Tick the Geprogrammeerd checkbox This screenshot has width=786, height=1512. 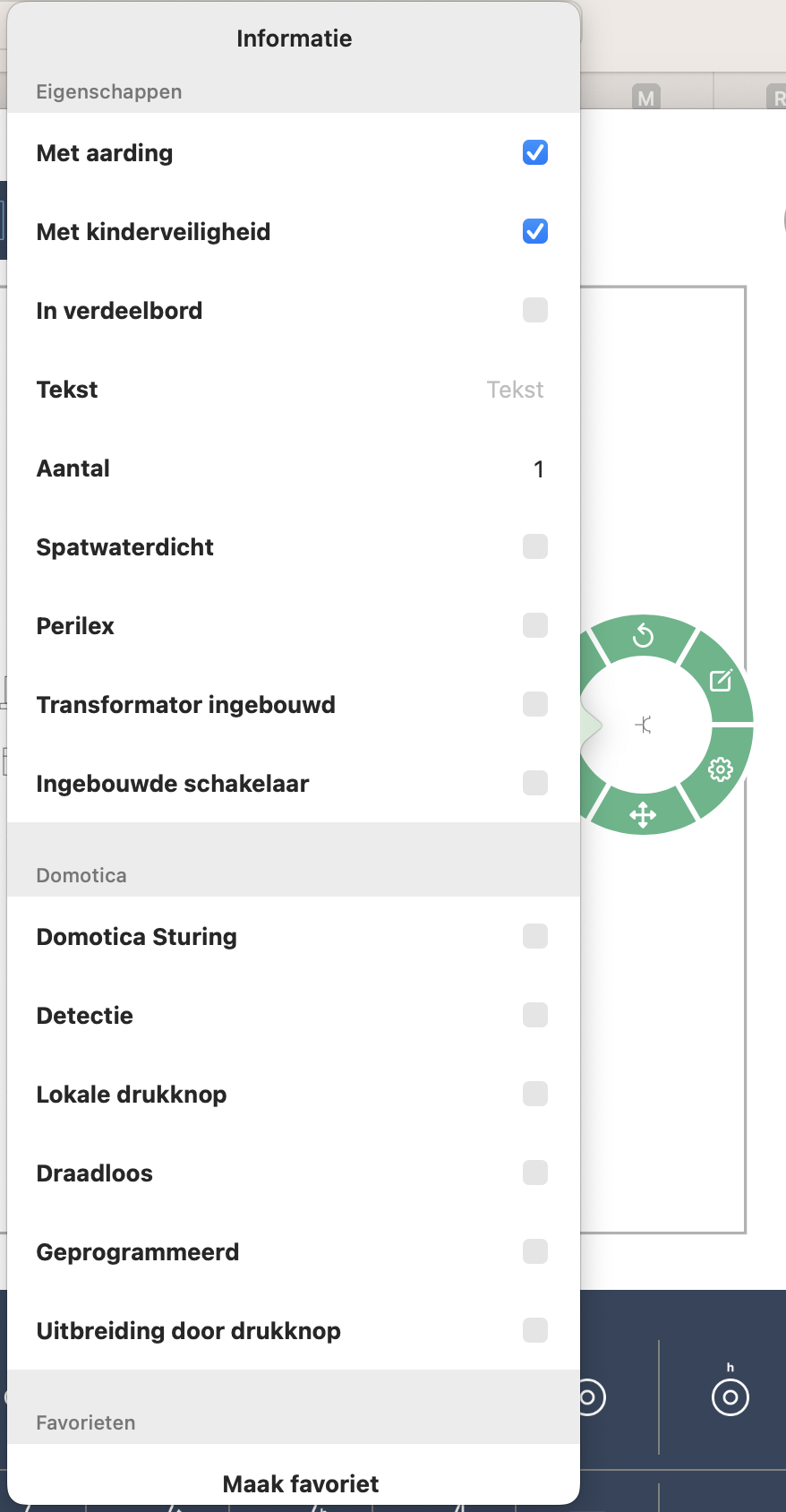coord(535,1252)
